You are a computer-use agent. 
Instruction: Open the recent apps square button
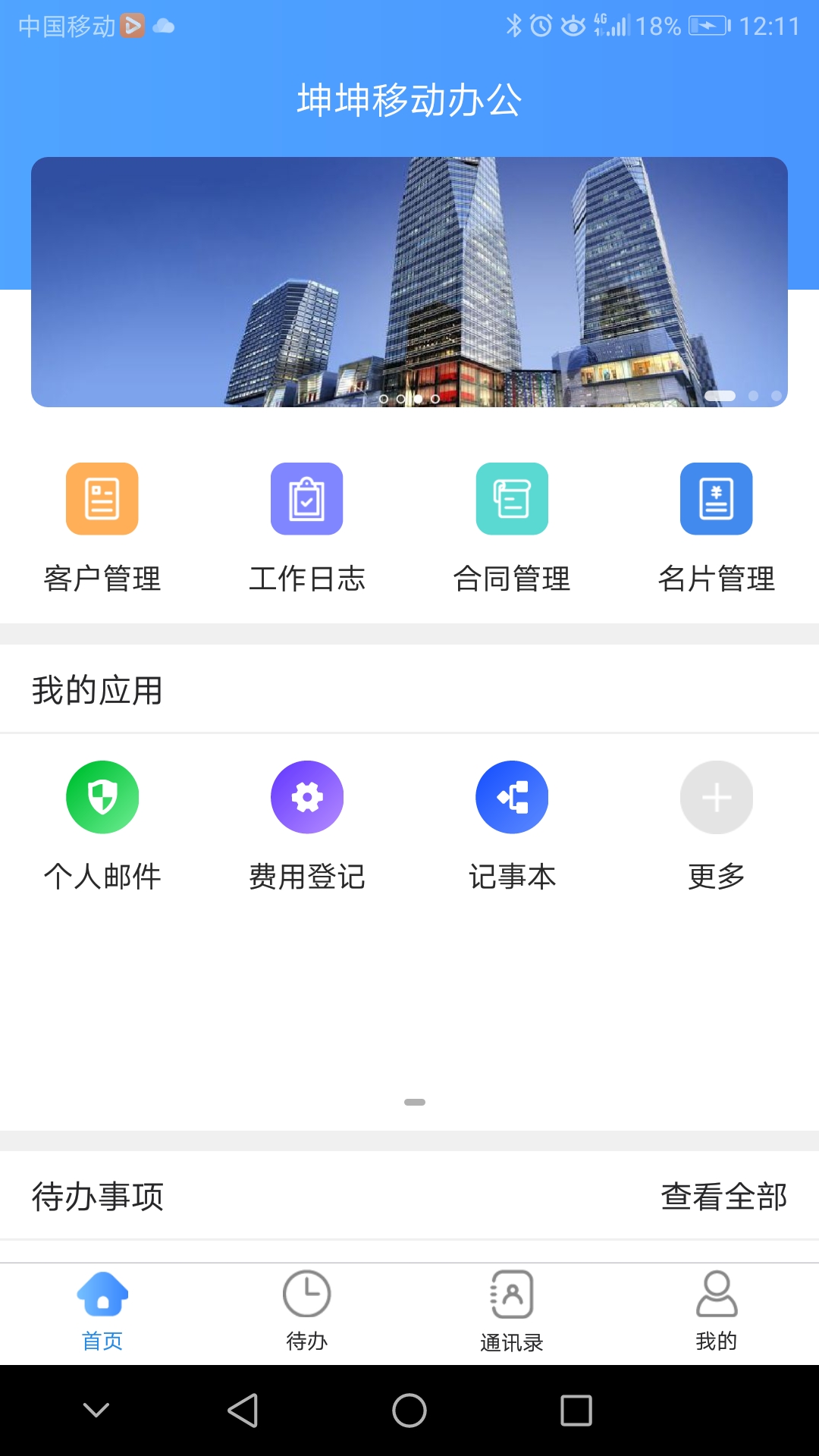tap(576, 1410)
